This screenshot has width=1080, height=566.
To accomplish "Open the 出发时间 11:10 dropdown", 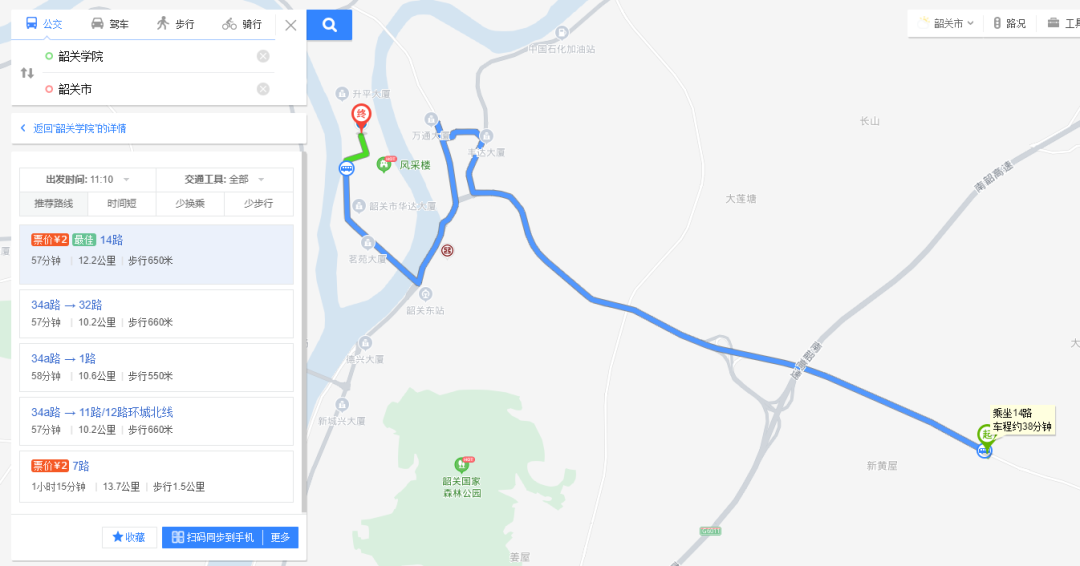I will 88,179.
